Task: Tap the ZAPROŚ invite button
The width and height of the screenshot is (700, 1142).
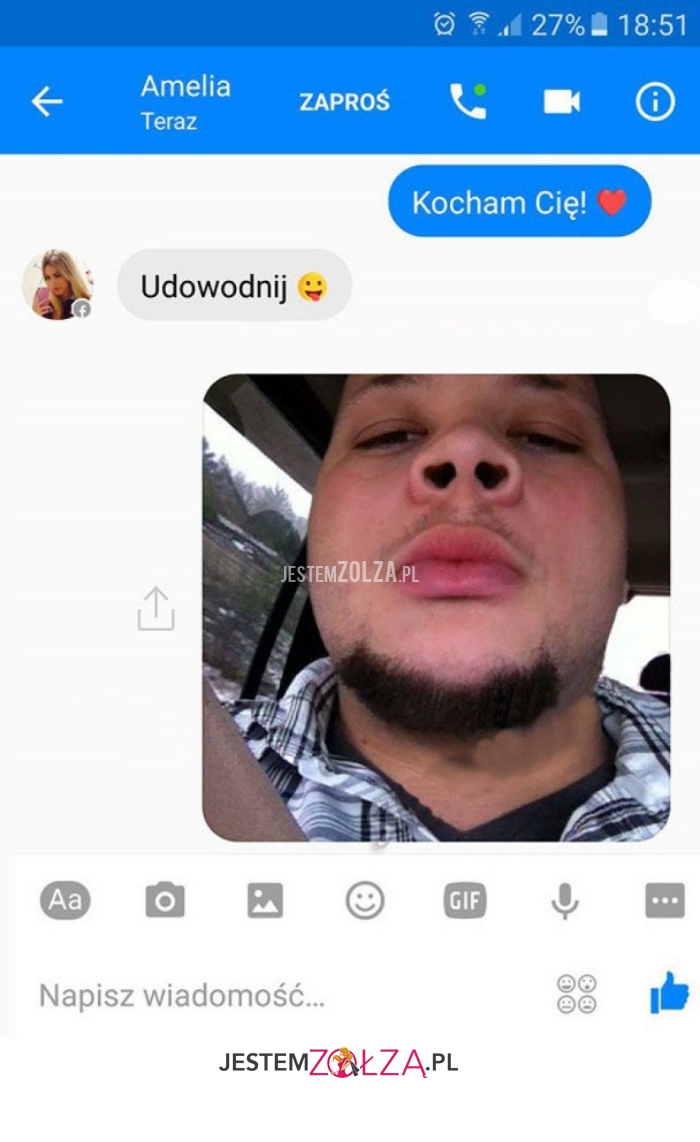Action: coord(344,102)
